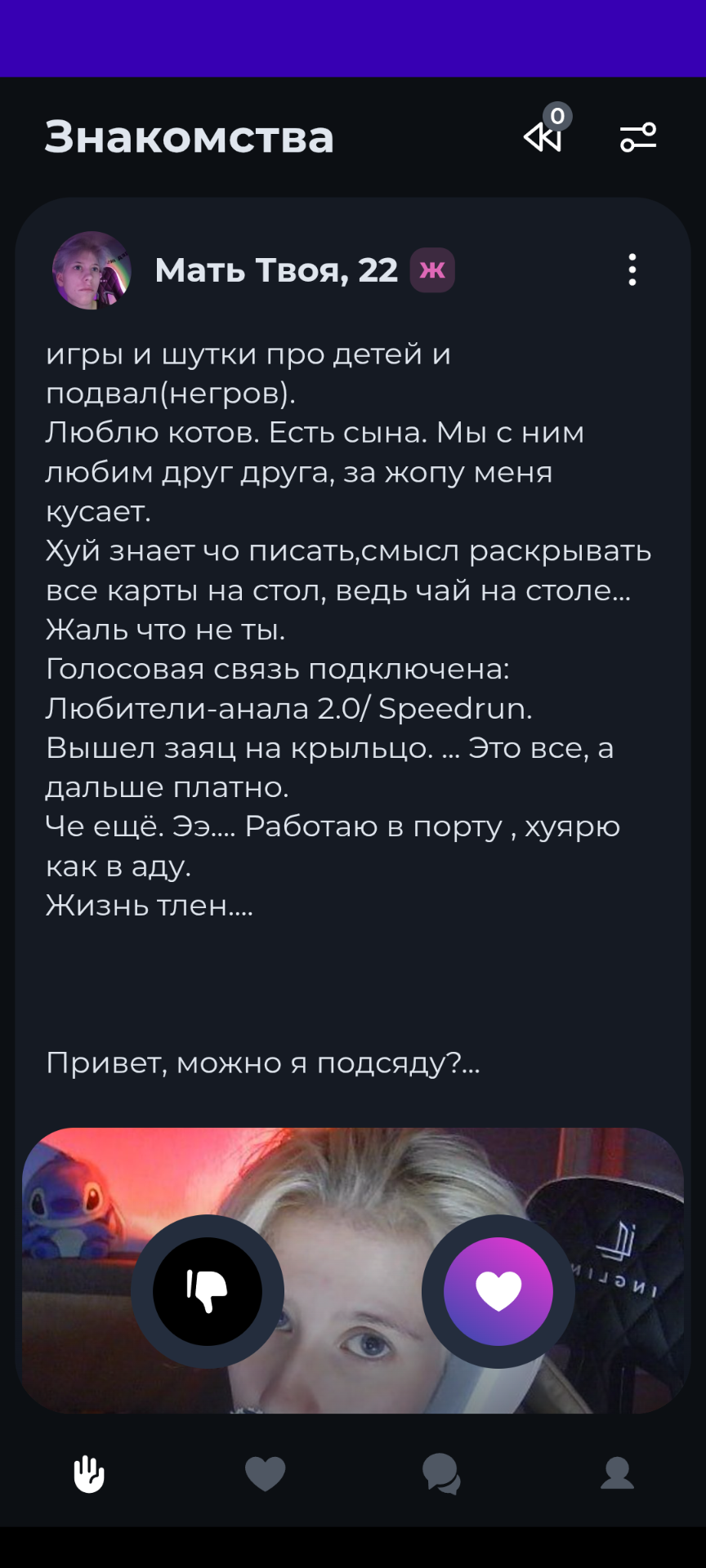The height and width of the screenshot is (1568, 706).
Task: Switch to the hand dating tab
Action: click(x=88, y=1474)
